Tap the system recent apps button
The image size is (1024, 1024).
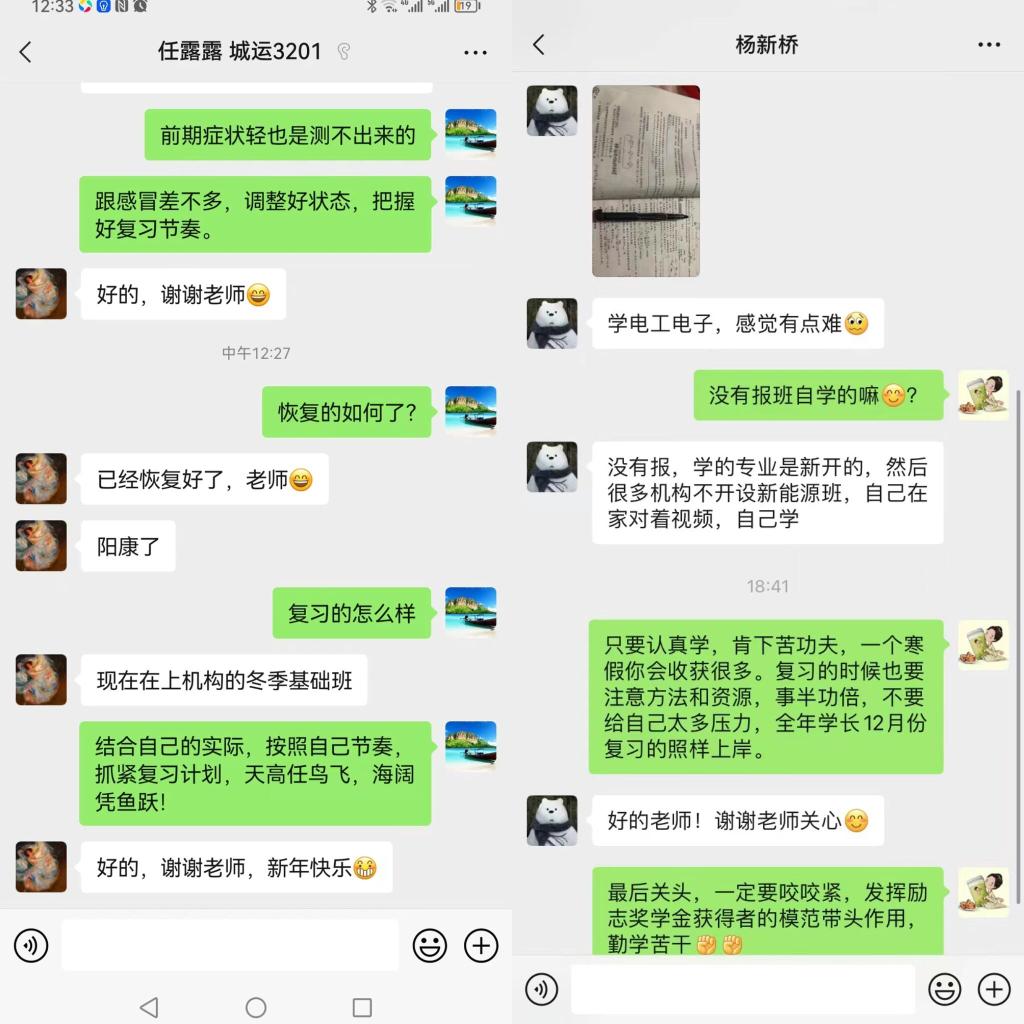362,1007
